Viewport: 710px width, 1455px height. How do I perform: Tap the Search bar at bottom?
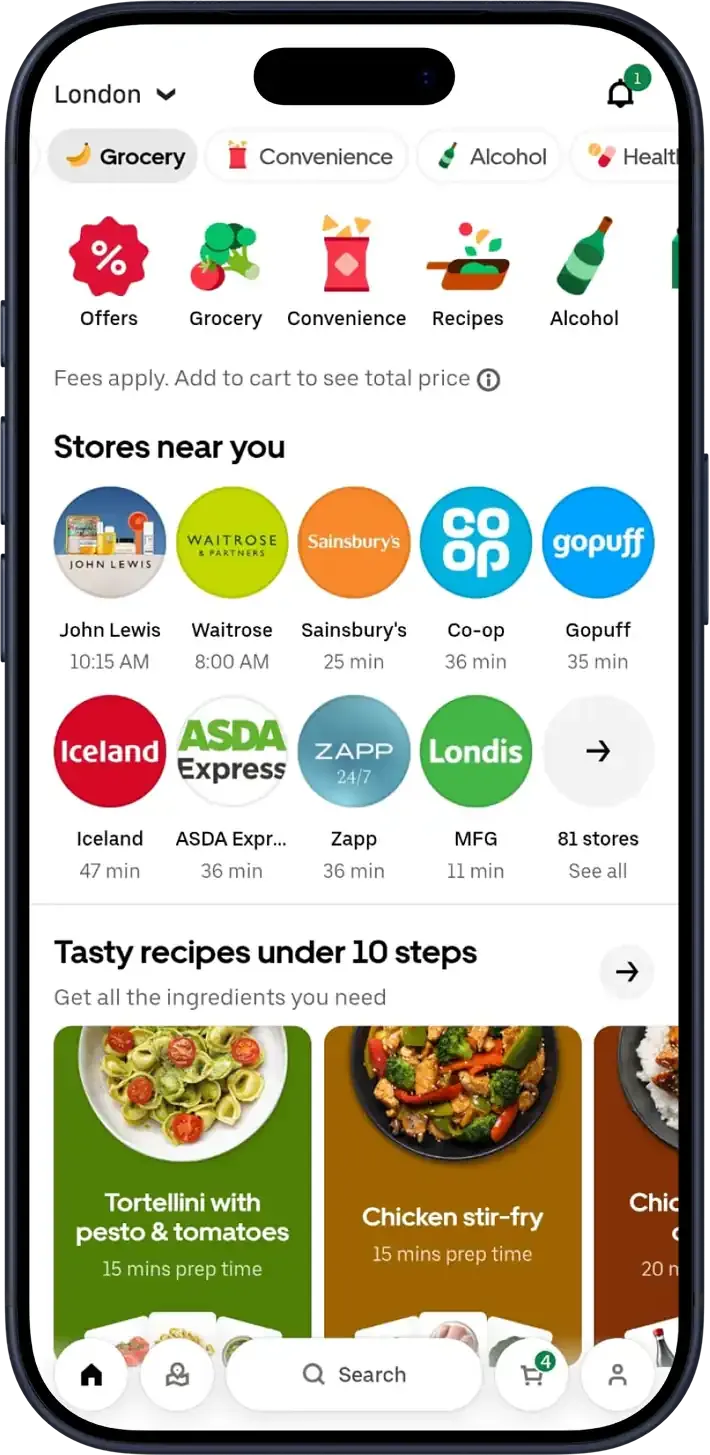[354, 1374]
